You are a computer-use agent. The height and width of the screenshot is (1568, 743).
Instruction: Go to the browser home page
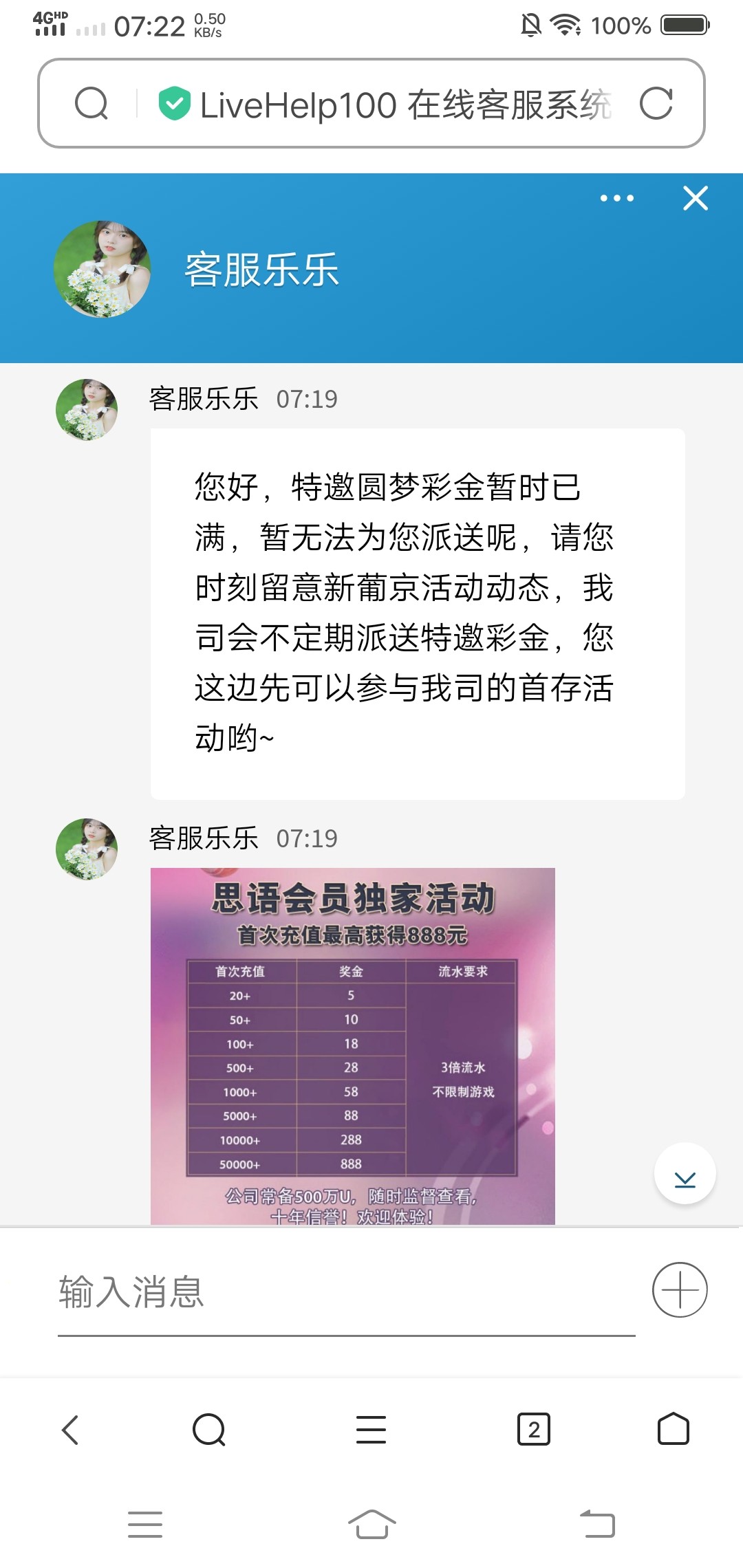coord(673,1430)
